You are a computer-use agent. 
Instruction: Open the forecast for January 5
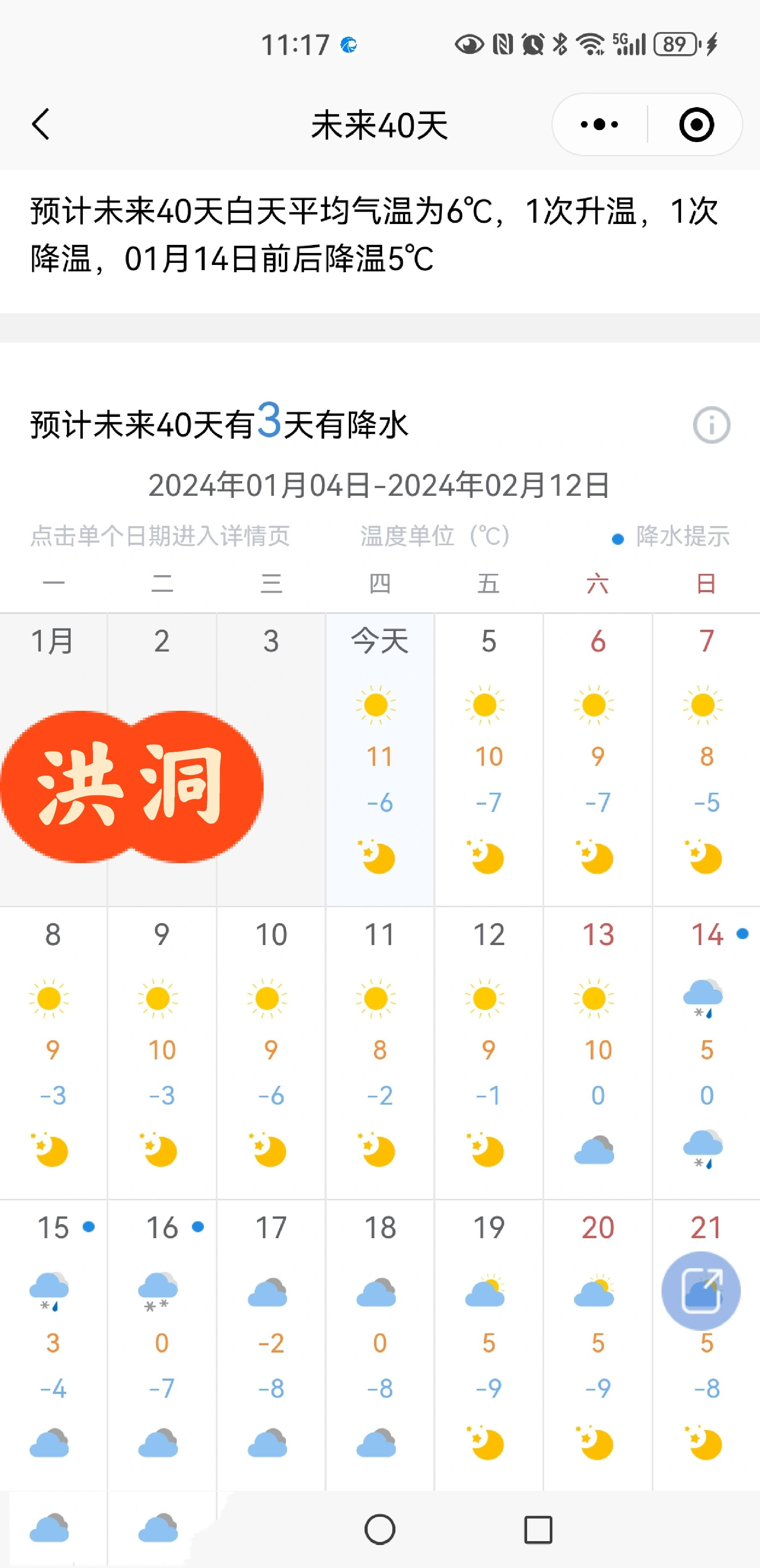pos(489,759)
